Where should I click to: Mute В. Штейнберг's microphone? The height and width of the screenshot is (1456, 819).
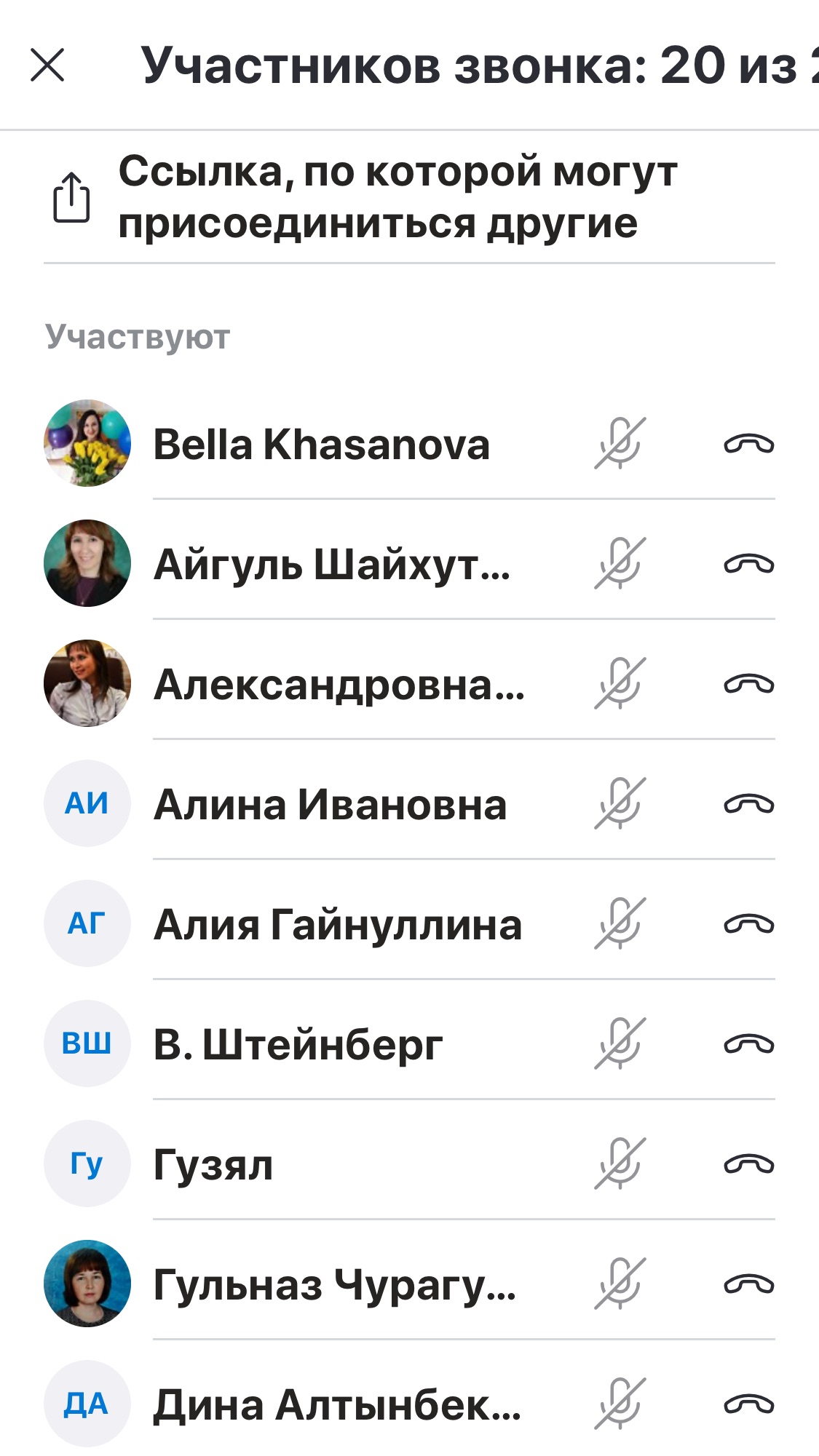[620, 1043]
